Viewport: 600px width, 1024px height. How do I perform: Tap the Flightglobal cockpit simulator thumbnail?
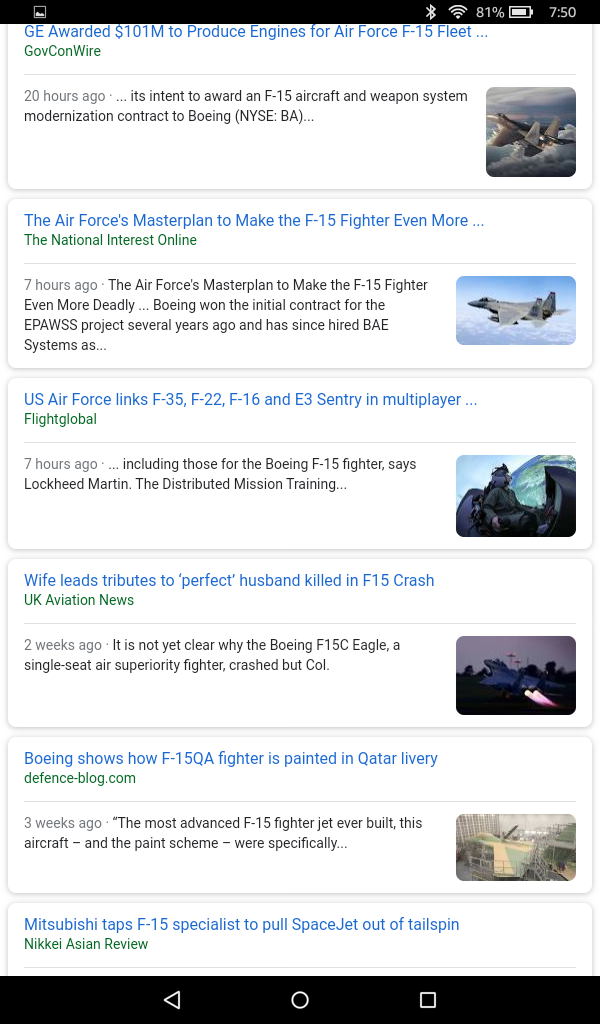point(515,496)
